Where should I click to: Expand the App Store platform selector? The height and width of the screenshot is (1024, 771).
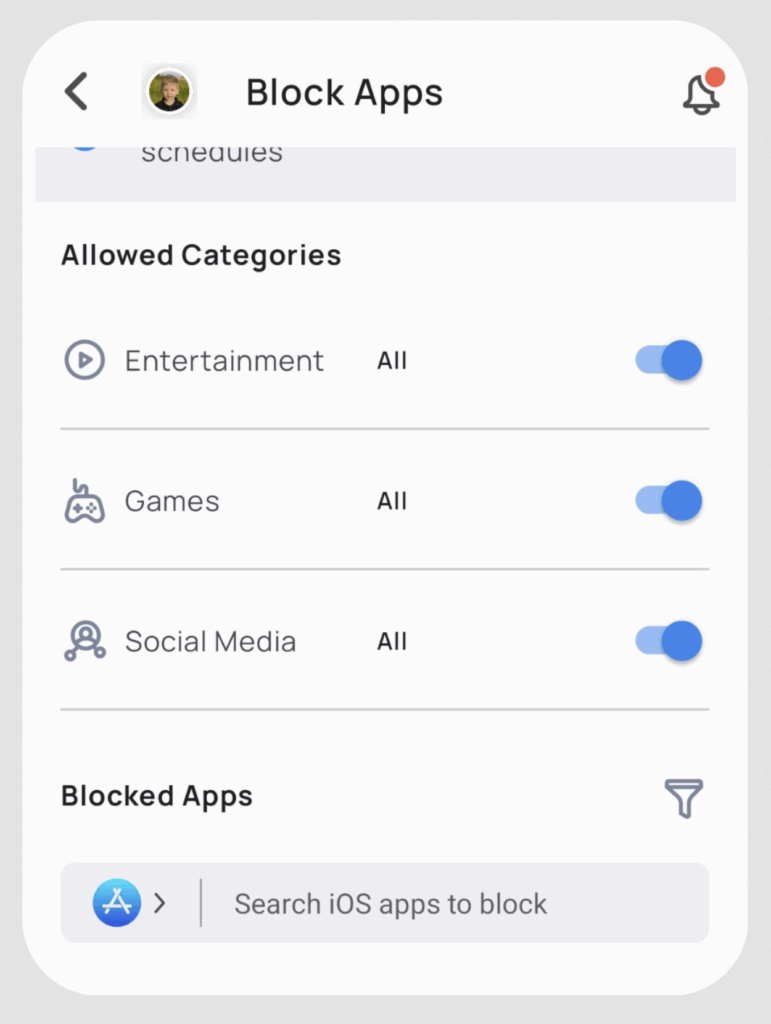pyautogui.click(x=130, y=904)
